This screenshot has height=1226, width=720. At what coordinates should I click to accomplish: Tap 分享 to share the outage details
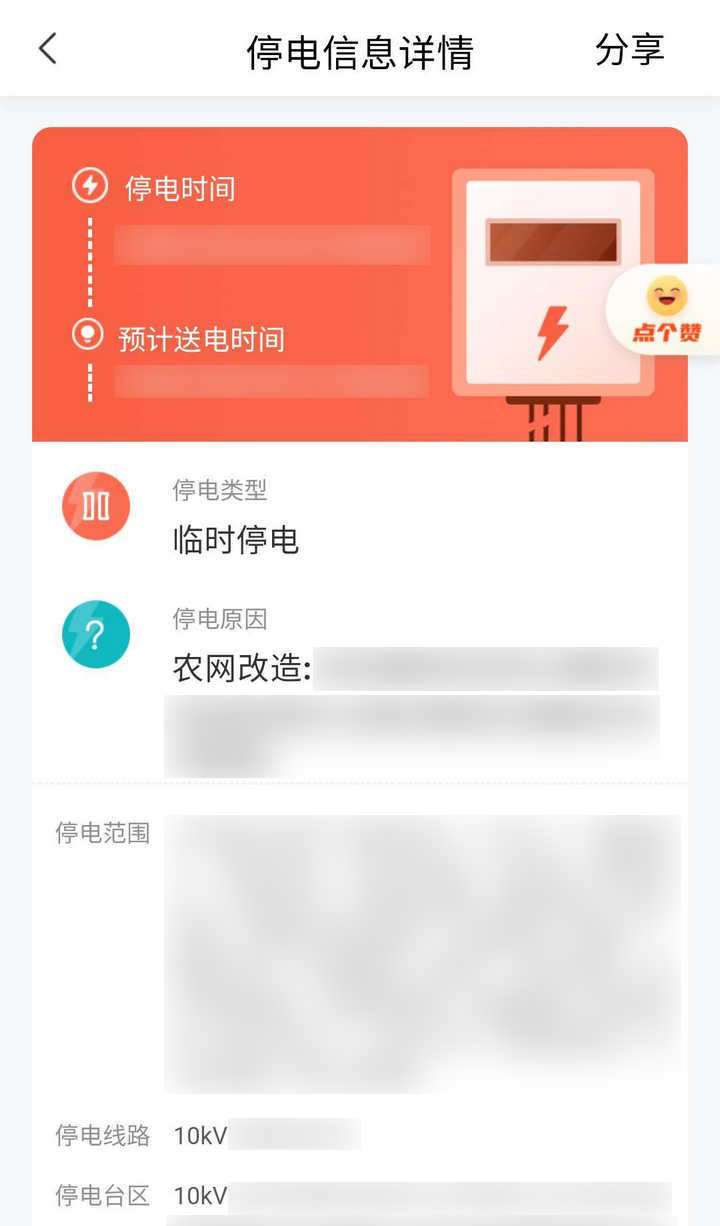[629, 49]
